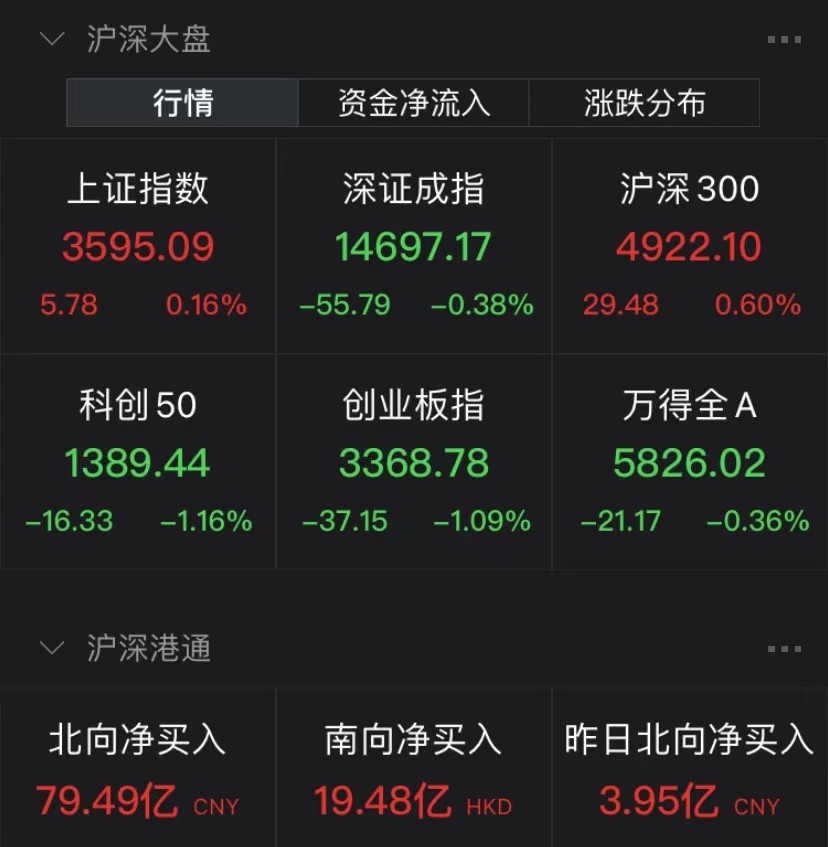This screenshot has width=828, height=847.
Task: Open the 万得全 A index card
Action: tap(690, 462)
